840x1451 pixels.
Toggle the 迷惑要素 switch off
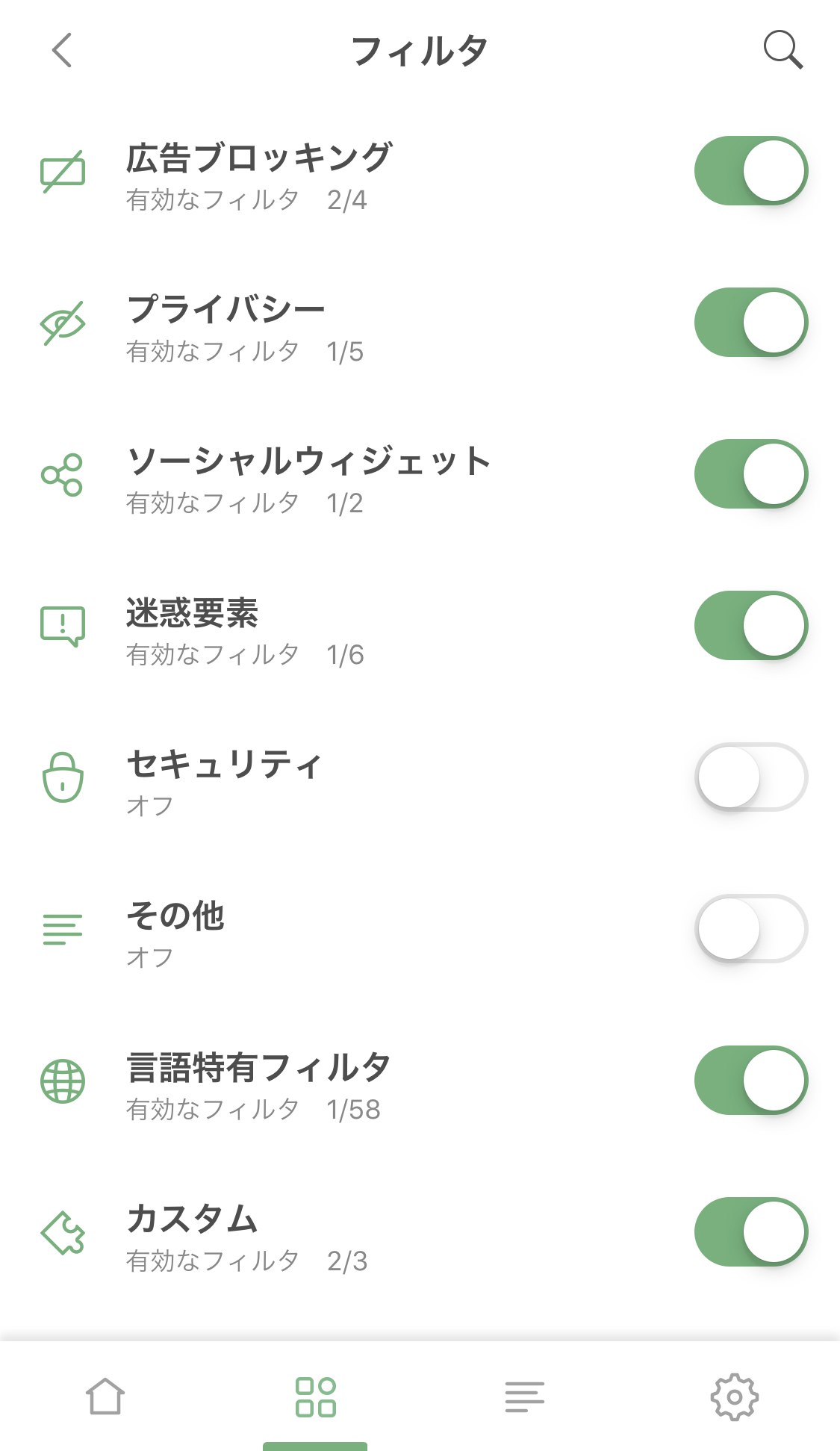coord(750,626)
